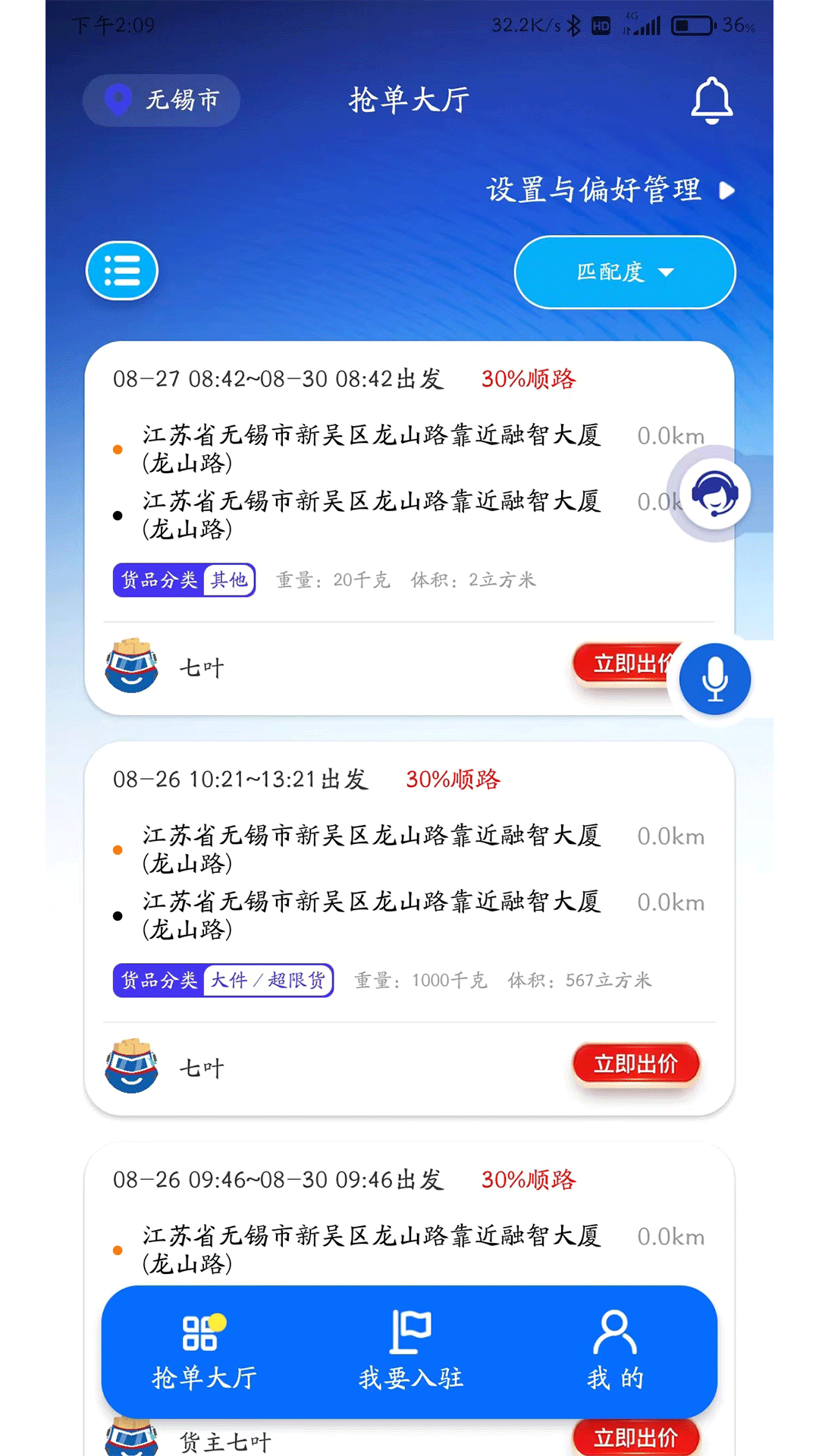Select the 30%顺路 label on first order
The width and height of the screenshot is (819, 1456).
529,378
